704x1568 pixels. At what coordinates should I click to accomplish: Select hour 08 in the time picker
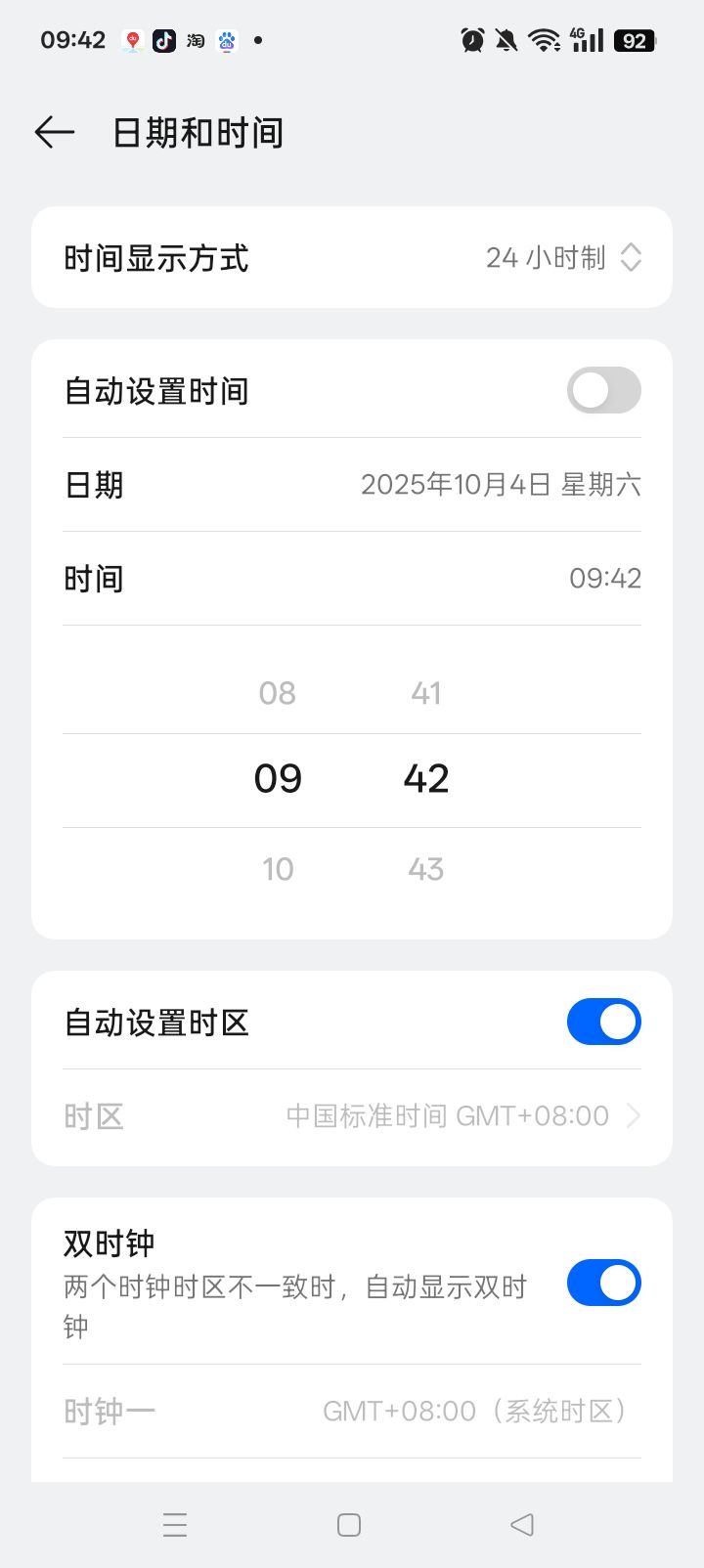click(278, 693)
